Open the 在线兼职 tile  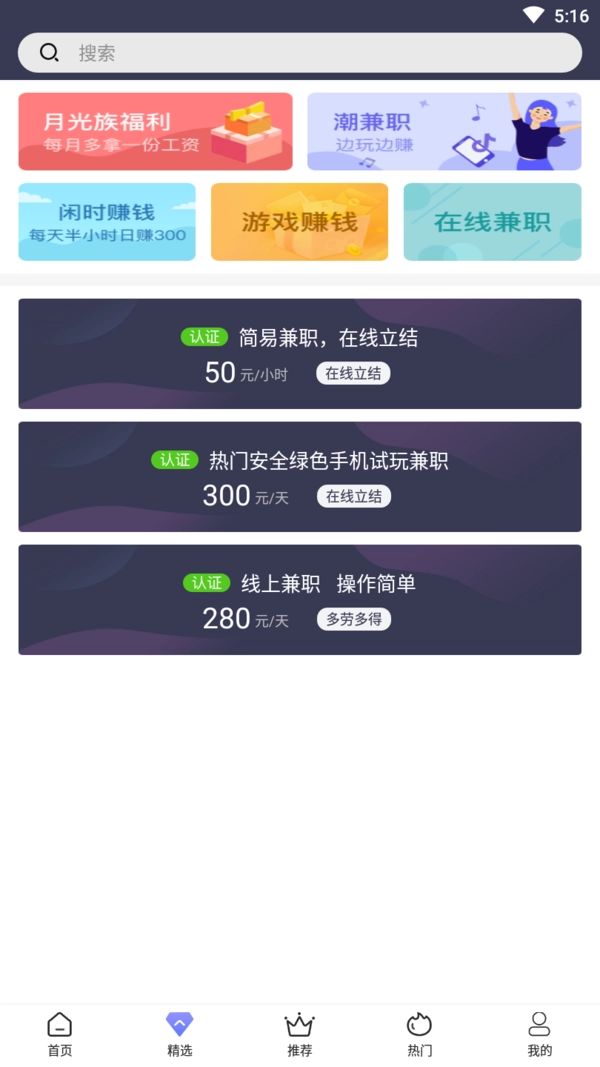click(x=493, y=222)
